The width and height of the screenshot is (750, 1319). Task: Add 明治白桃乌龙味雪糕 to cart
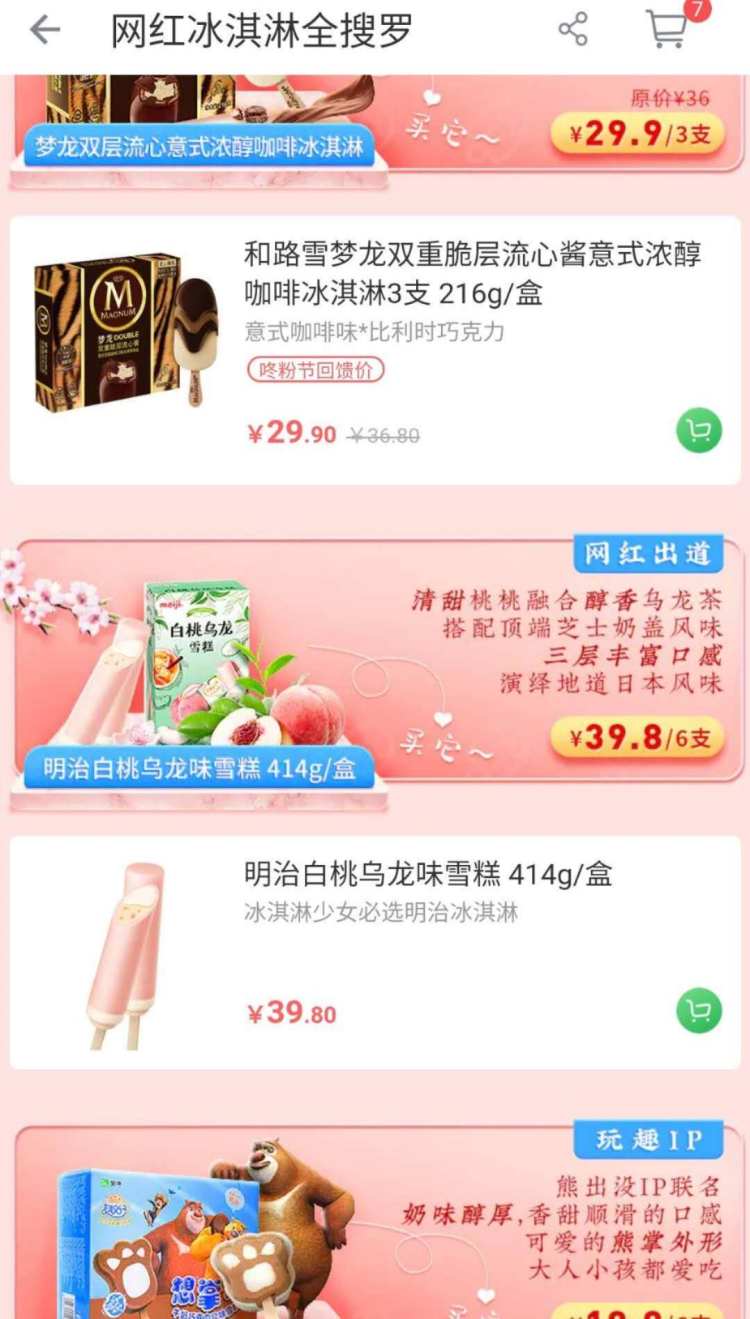pyautogui.click(x=699, y=1010)
